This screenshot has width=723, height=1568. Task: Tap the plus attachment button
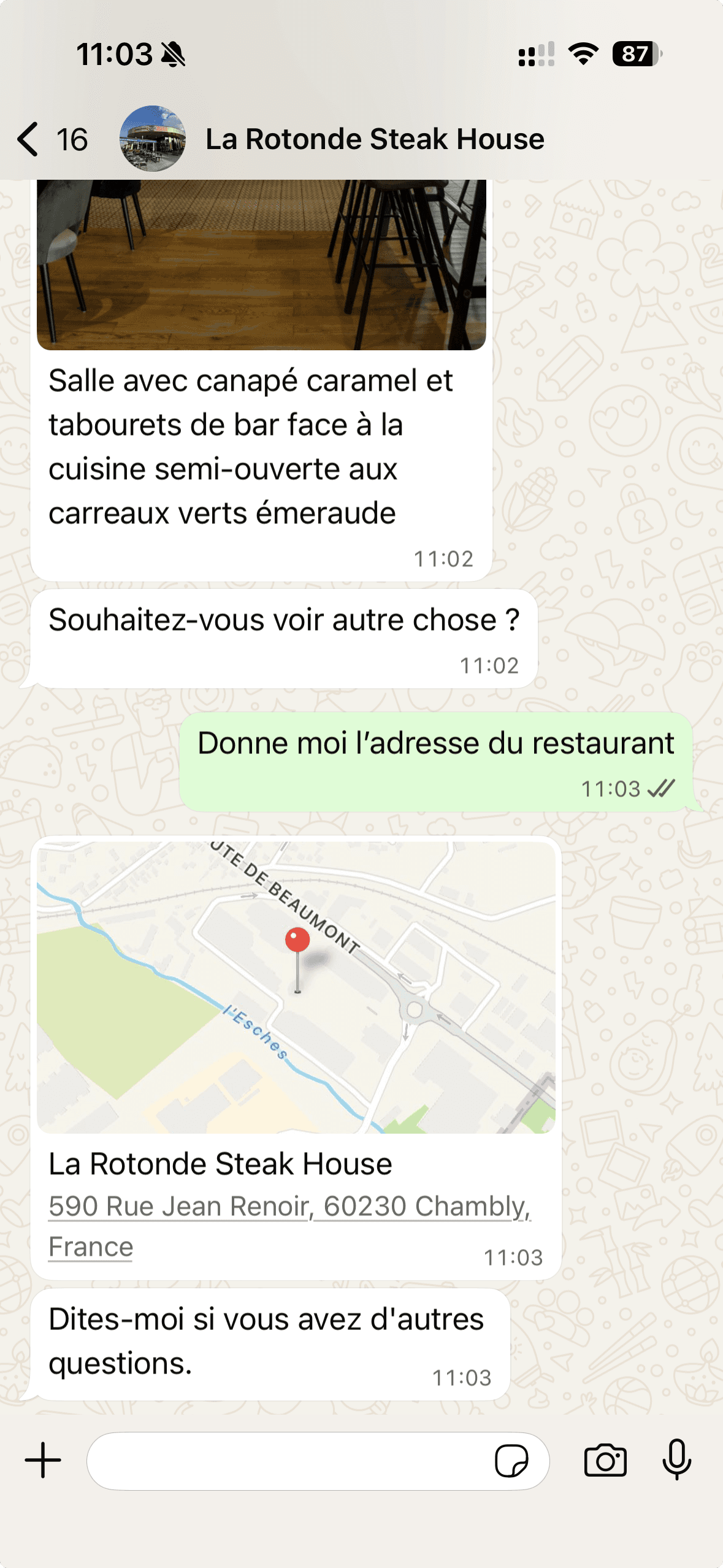click(x=43, y=1461)
